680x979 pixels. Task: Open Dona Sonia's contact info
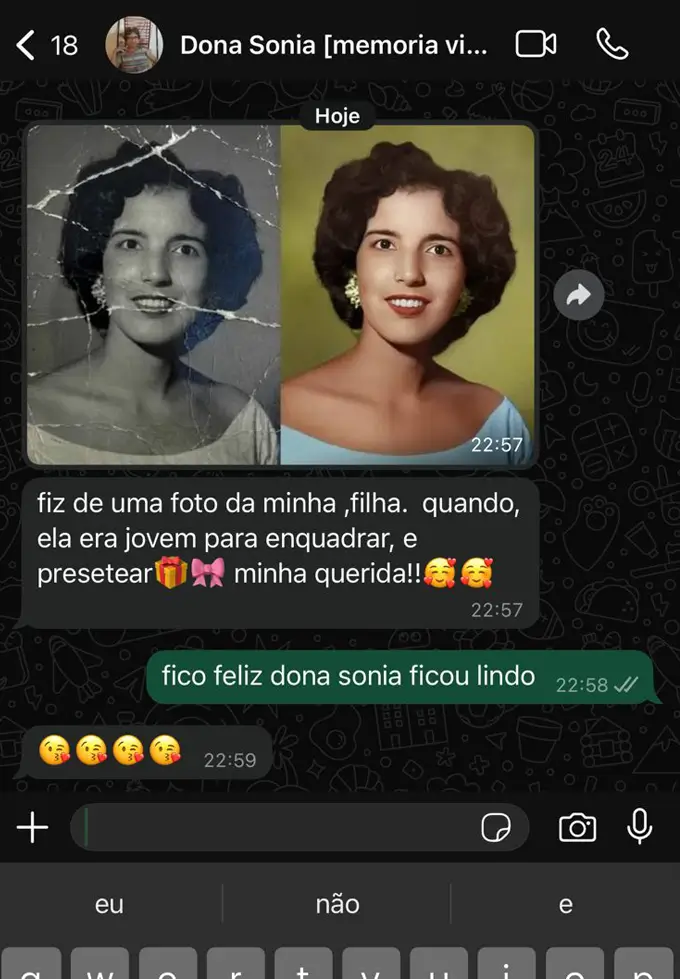point(335,45)
